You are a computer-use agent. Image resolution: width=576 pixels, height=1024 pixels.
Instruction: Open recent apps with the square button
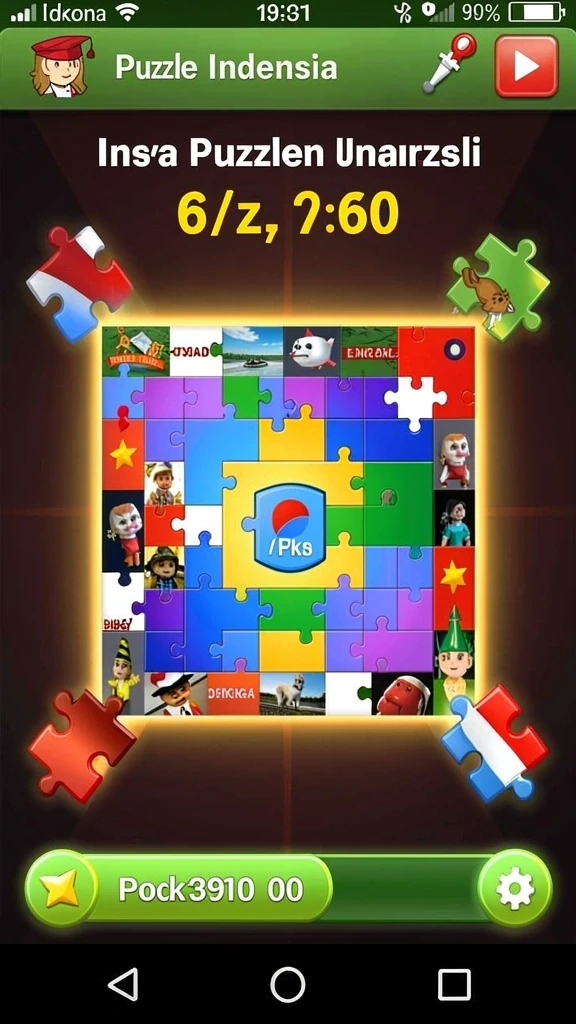click(x=454, y=985)
